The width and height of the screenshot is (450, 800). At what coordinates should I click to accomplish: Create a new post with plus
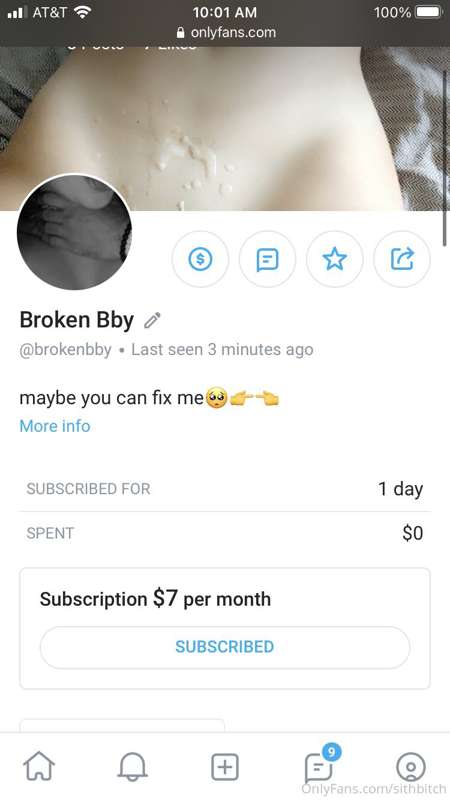225,766
